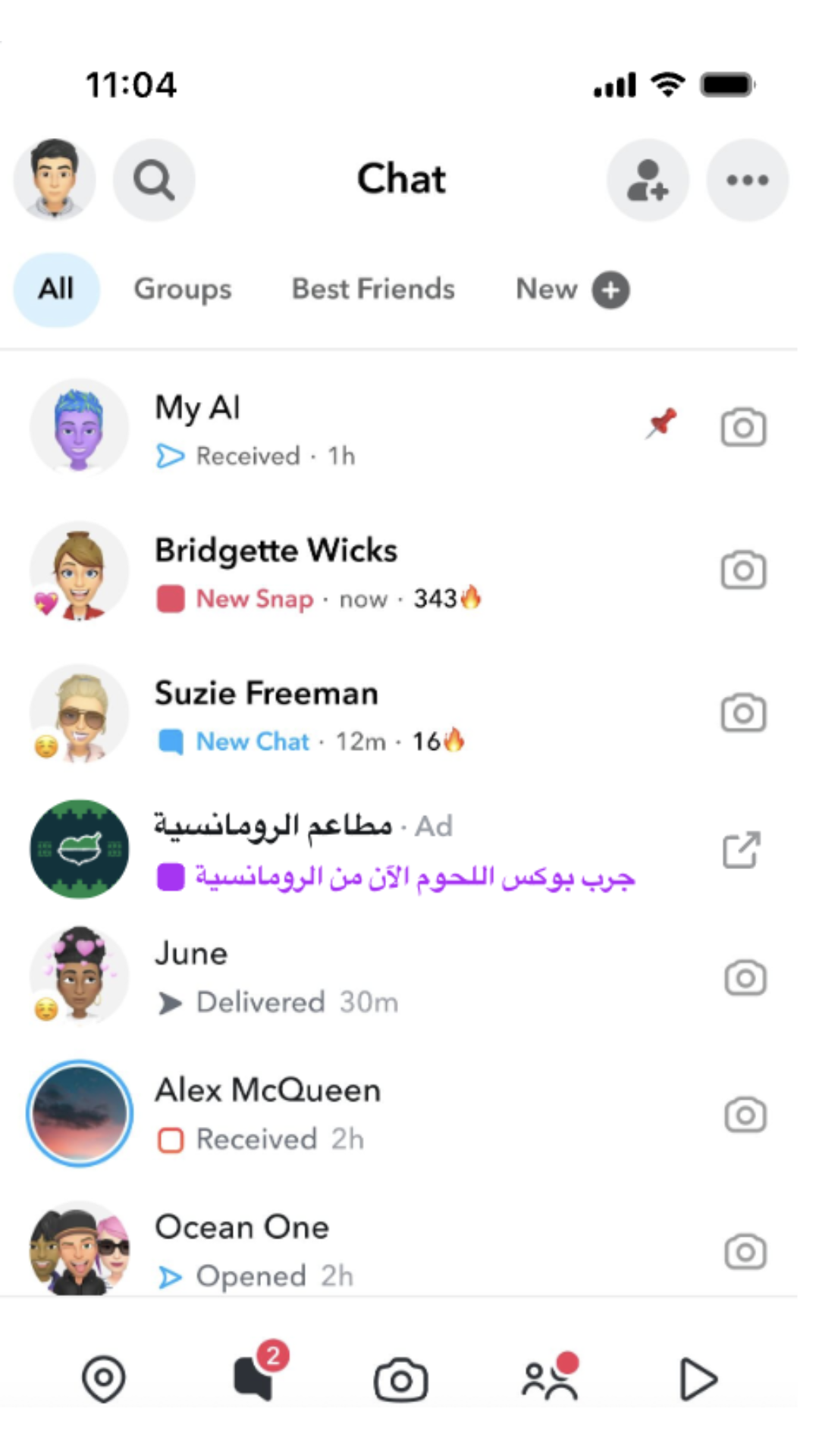
Task: Switch to the Camera tab
Action: [x=400, y=1379]
